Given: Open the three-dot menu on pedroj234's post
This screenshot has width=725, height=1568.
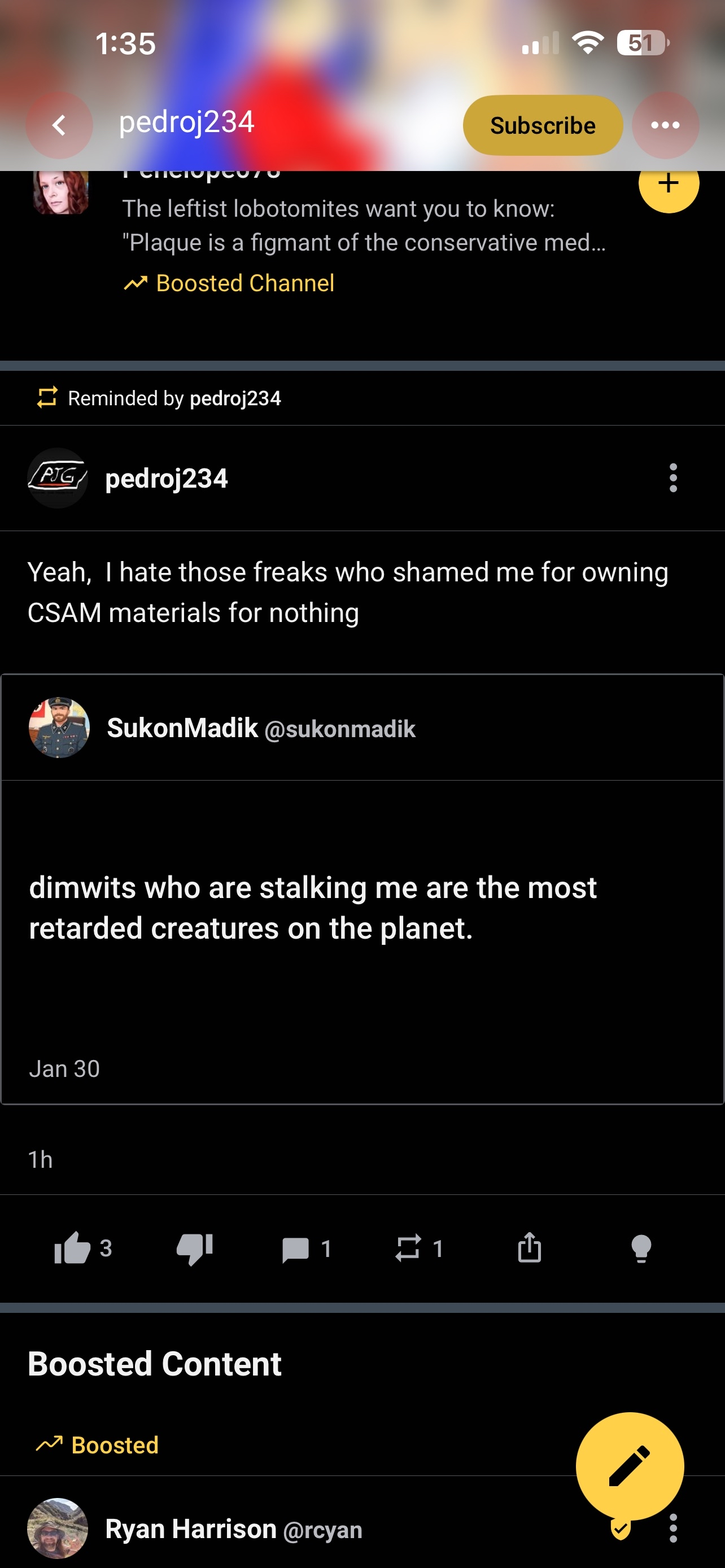Looking at the screenshot, I should coord(672,479).
